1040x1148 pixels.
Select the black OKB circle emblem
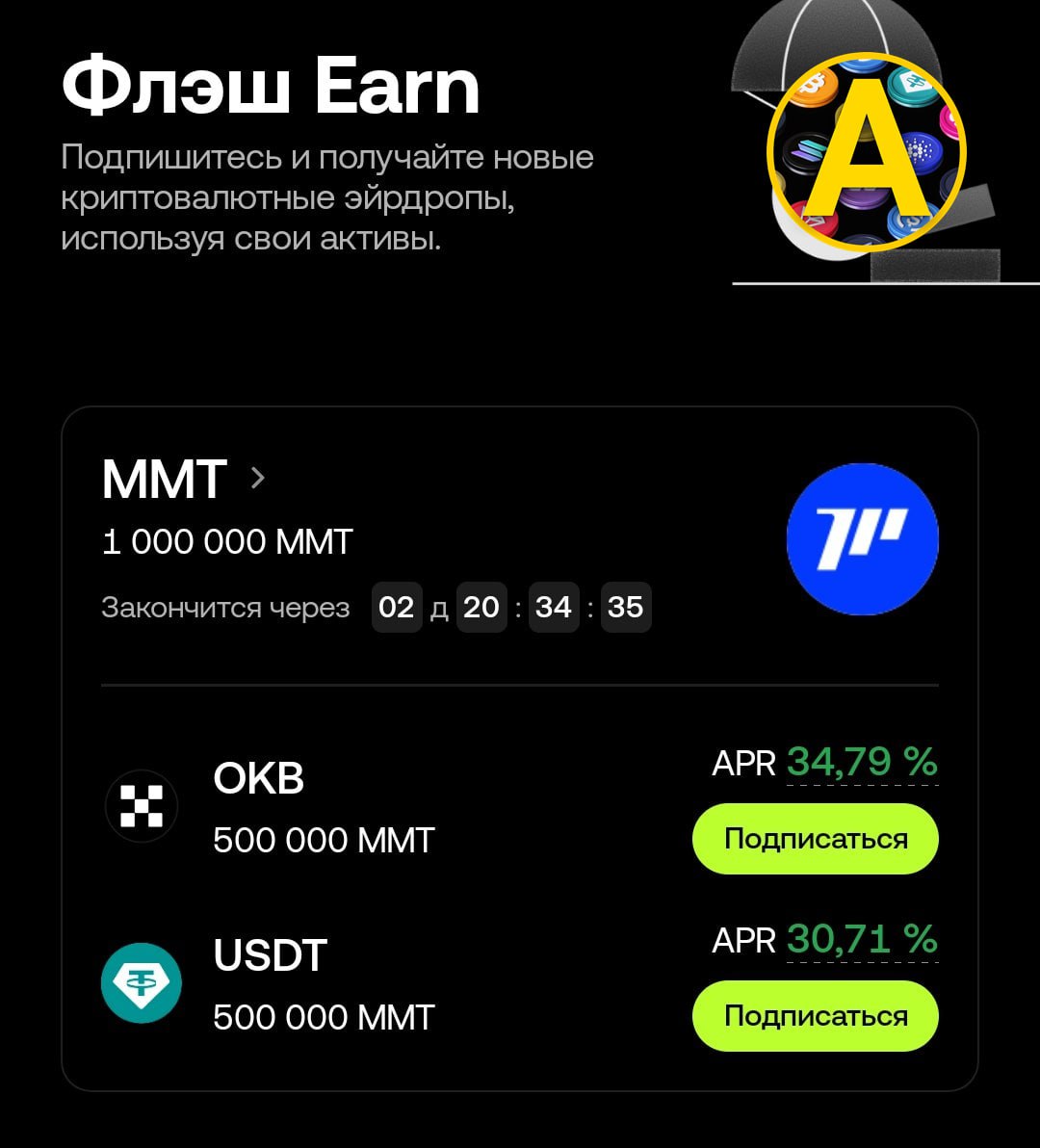(142, 804)
